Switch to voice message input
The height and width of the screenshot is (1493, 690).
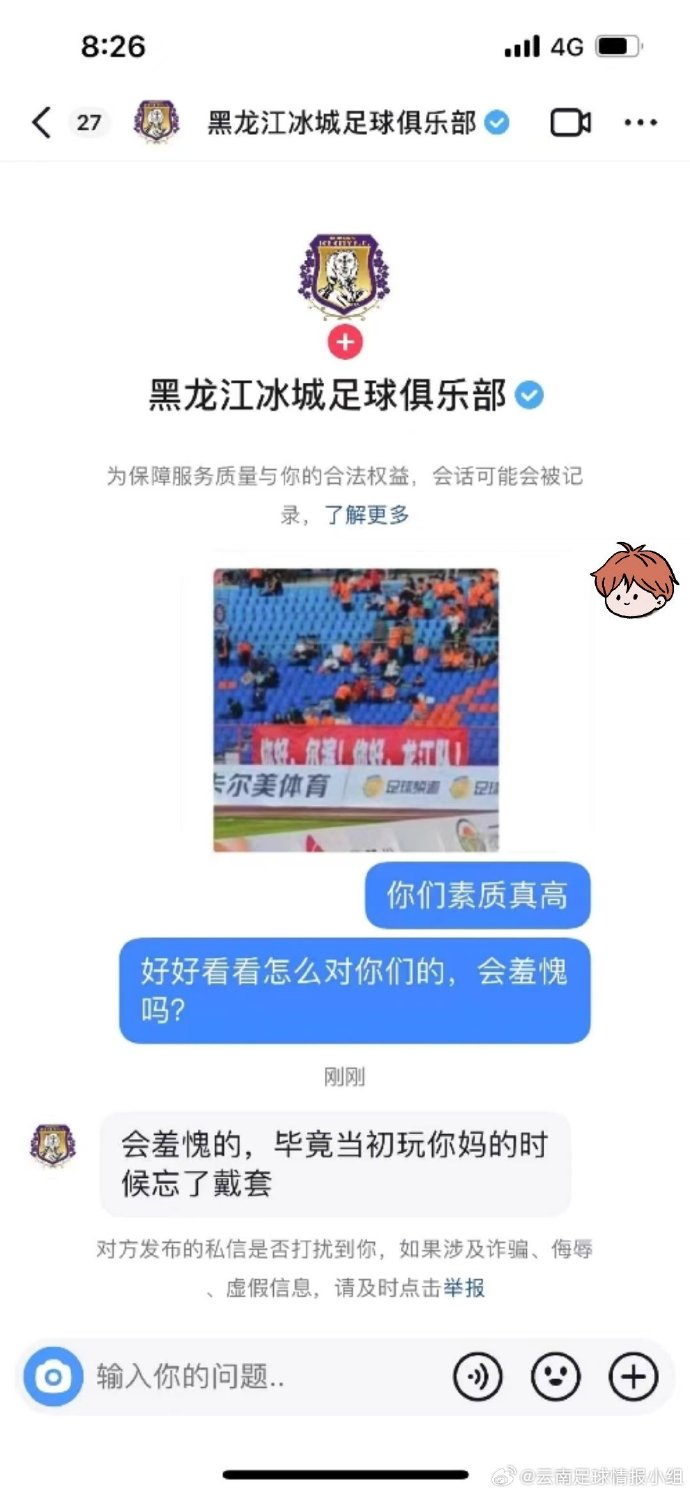477,1377
